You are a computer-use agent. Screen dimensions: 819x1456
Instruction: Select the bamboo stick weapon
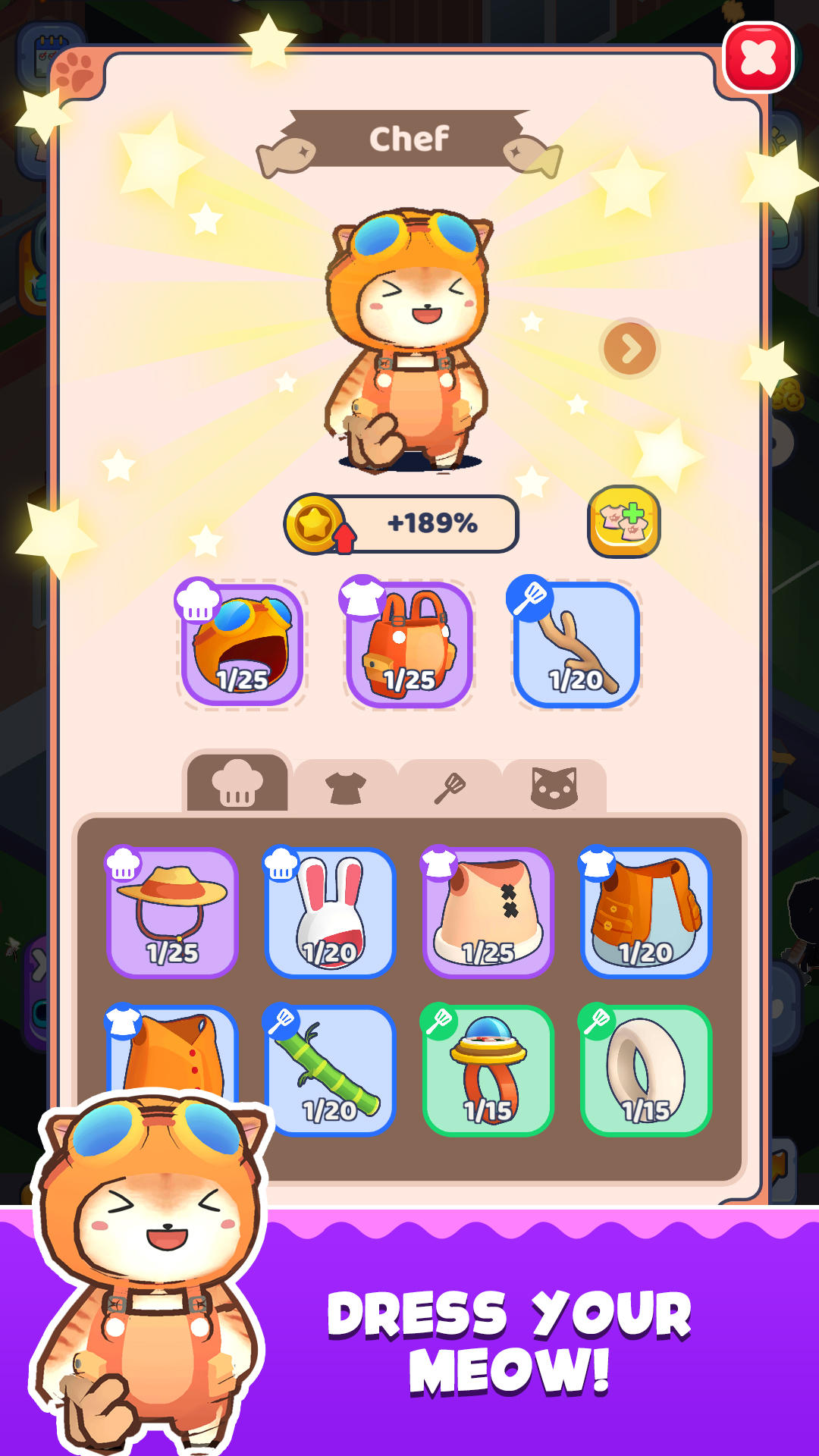331,1069
